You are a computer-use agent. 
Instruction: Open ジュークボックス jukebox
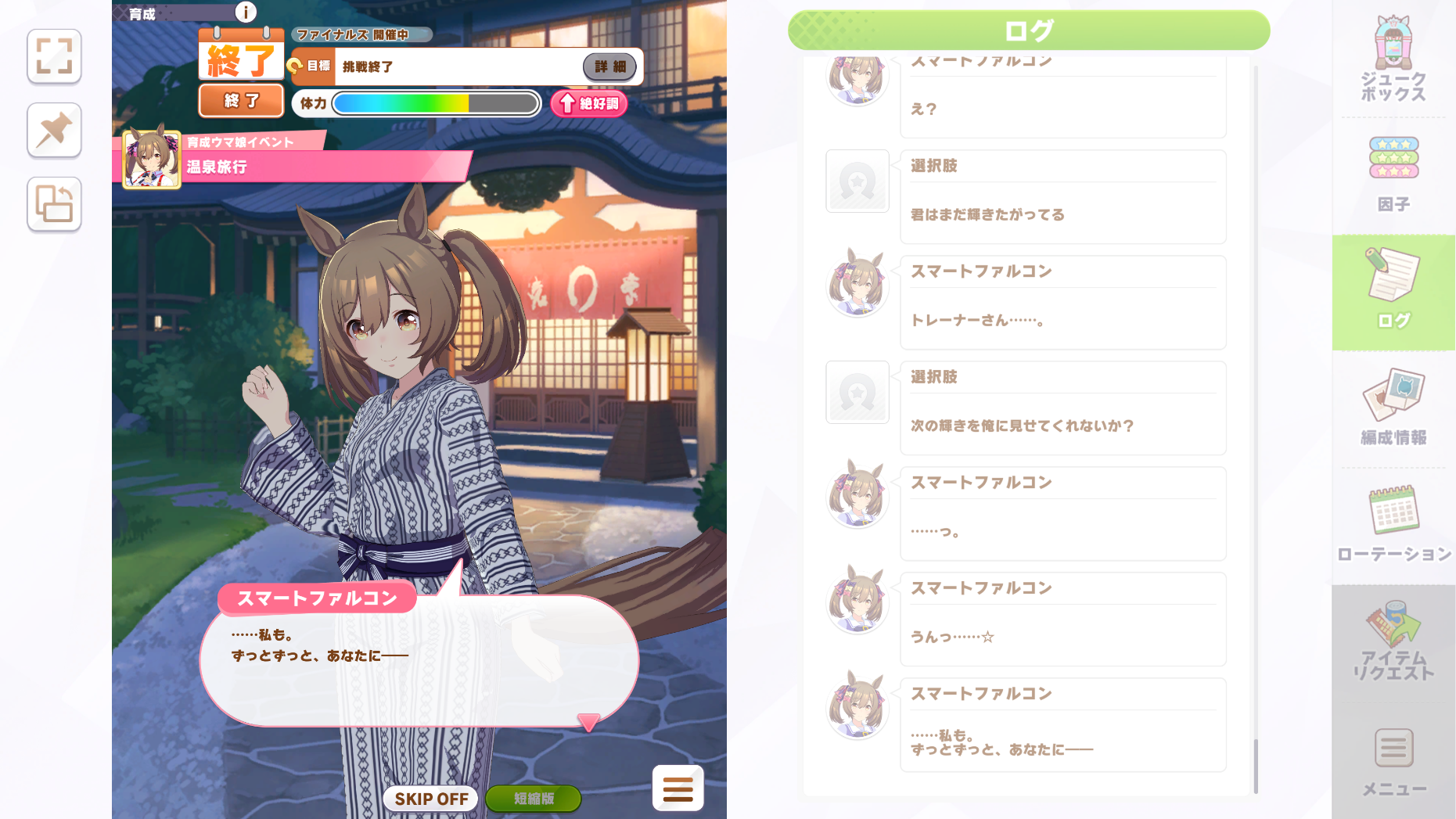pos(1393,60)
